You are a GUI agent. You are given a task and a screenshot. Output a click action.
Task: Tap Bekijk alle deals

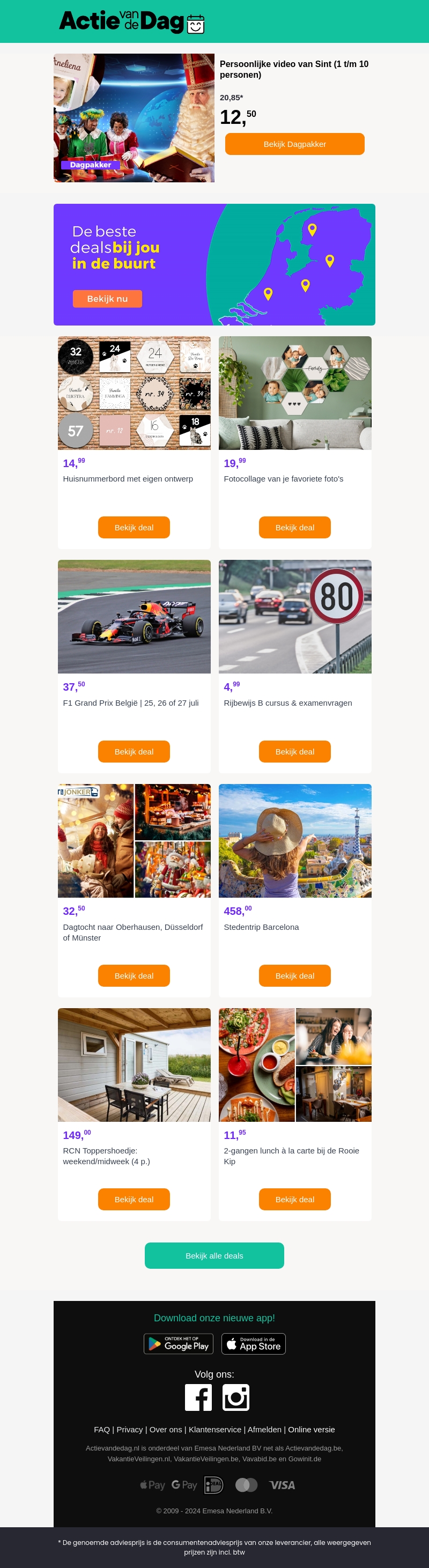[x=214, y=1256]
